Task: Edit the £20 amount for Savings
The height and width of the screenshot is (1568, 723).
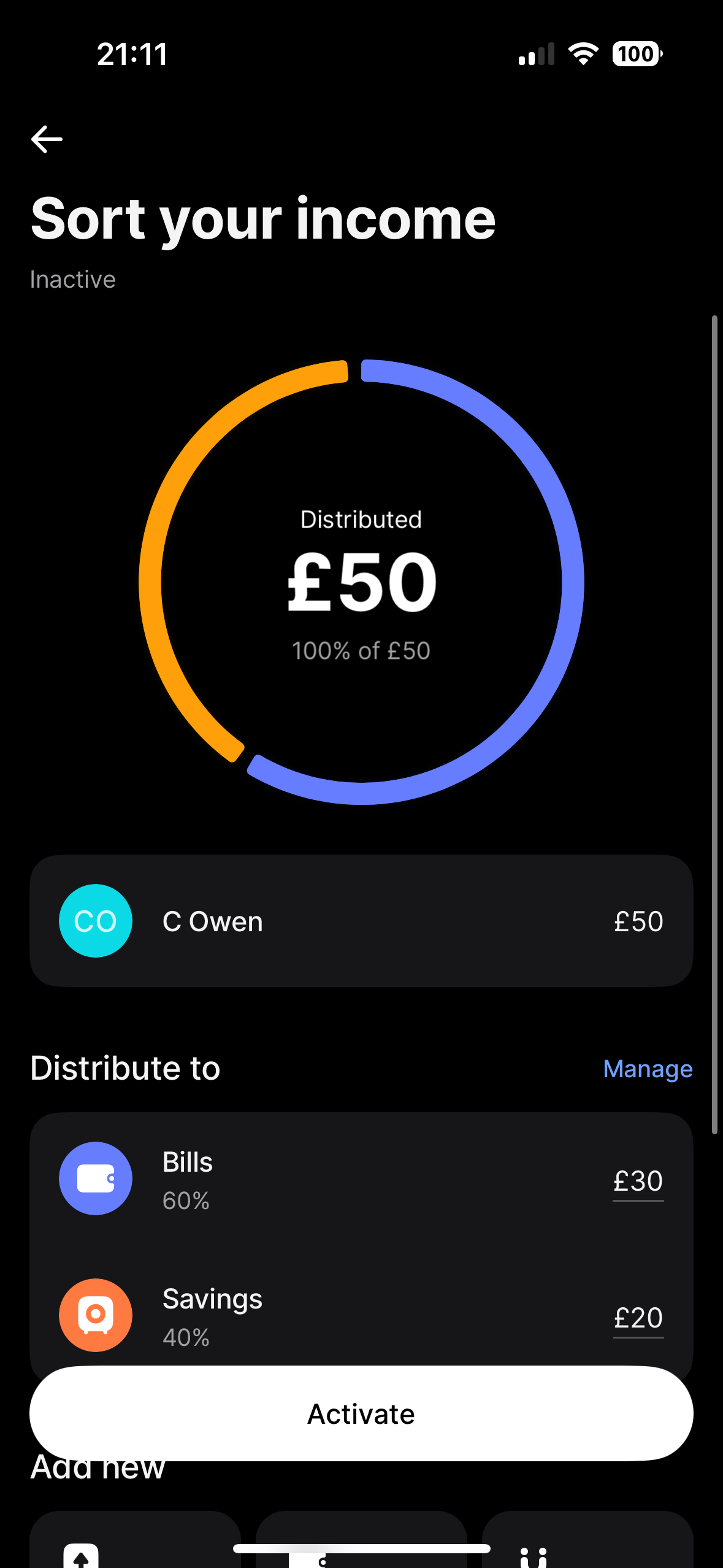Action: pyautogui.click(x=638, y=1318)
